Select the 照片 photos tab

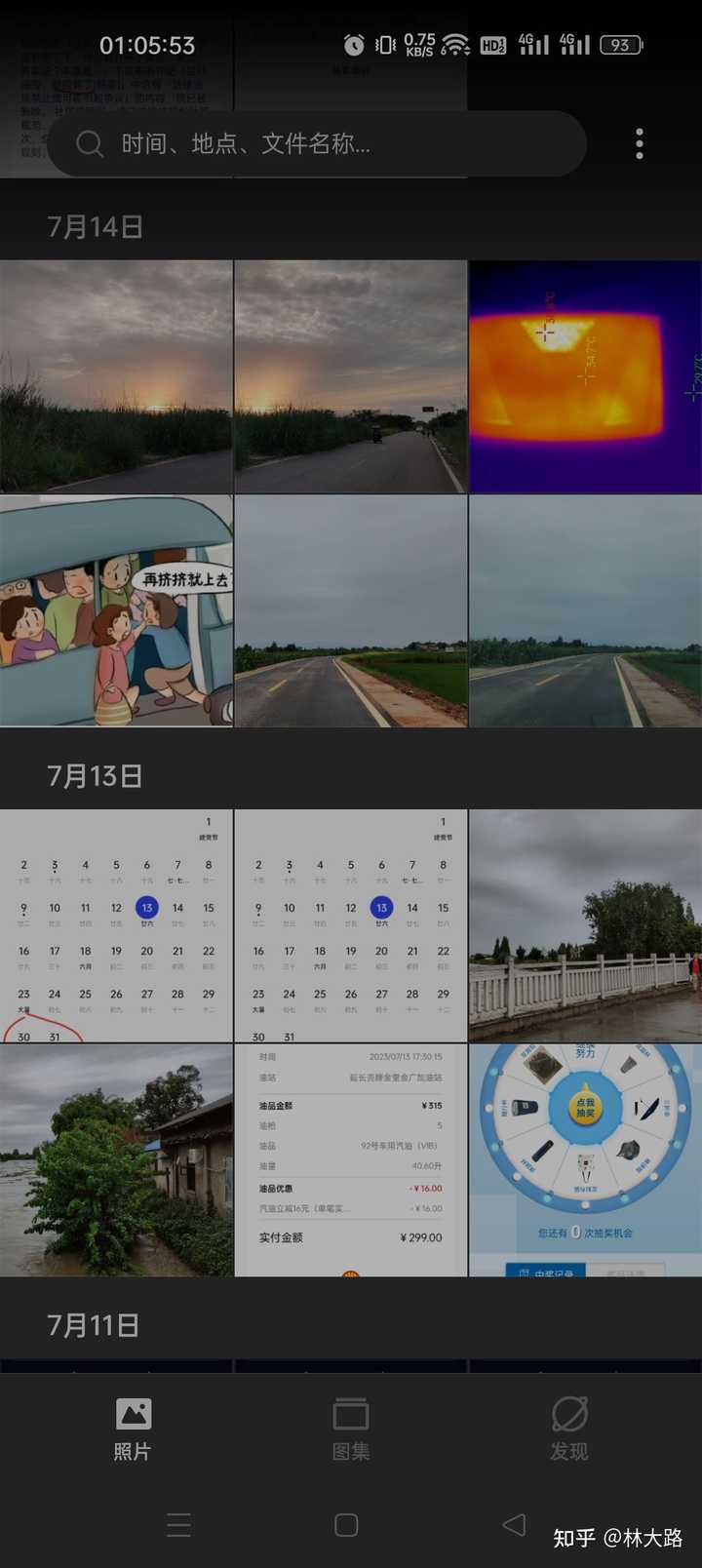(x=133, y=1429)
